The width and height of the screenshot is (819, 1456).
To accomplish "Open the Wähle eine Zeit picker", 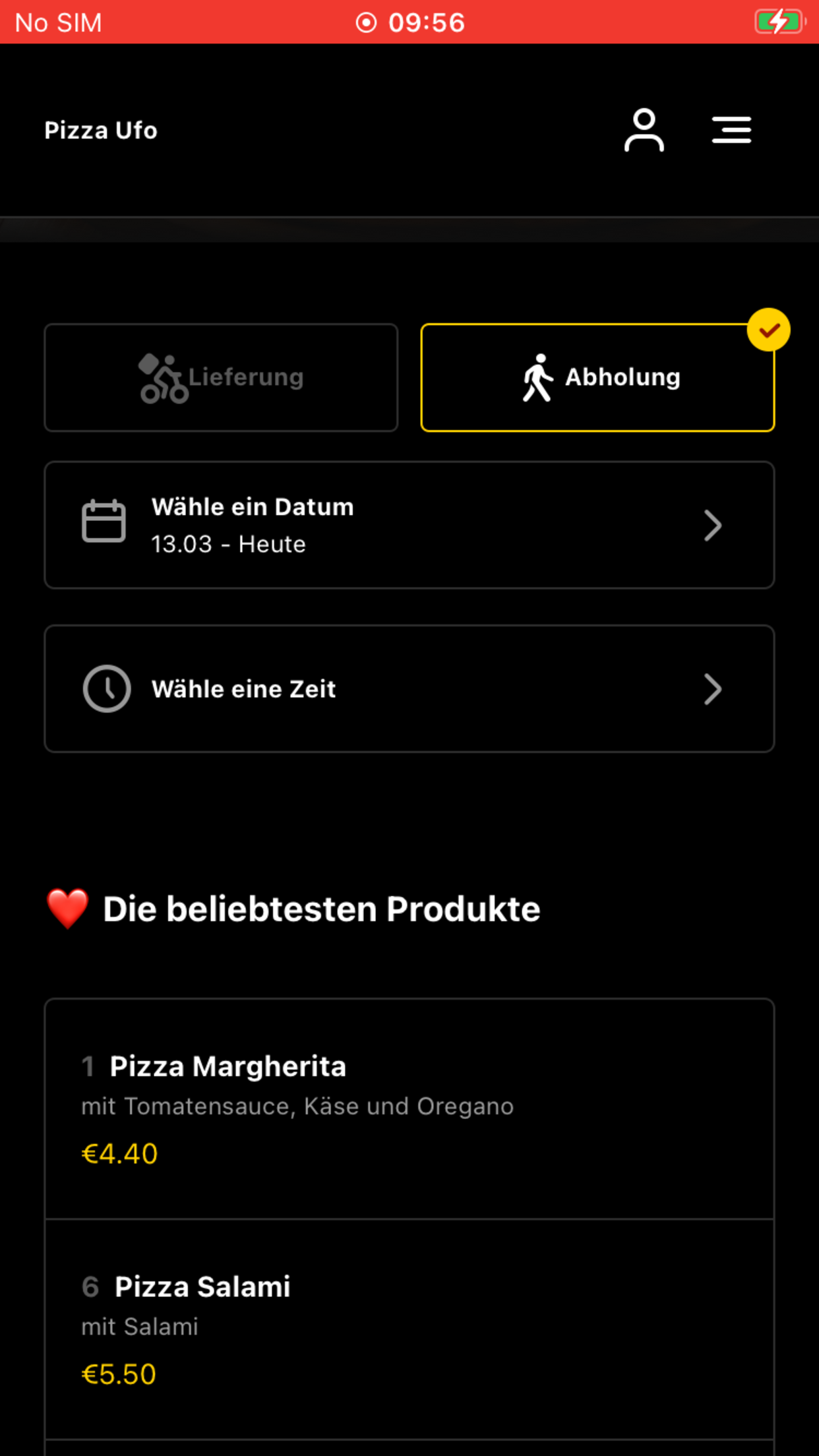I will coord(409,688).
